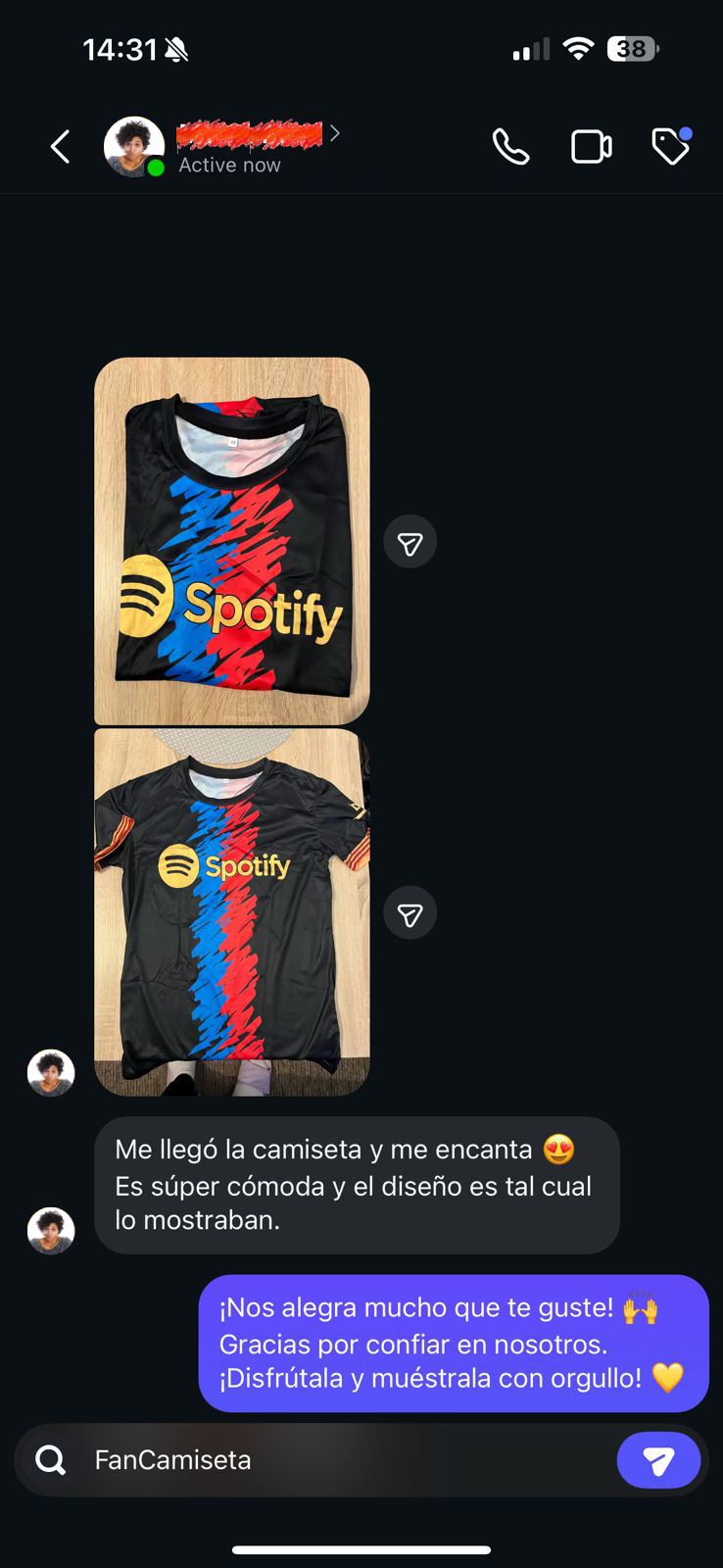Tap the FanCamiseta text field
This screenshot has height=1568, width=723.
click(x=333, y=1459)
